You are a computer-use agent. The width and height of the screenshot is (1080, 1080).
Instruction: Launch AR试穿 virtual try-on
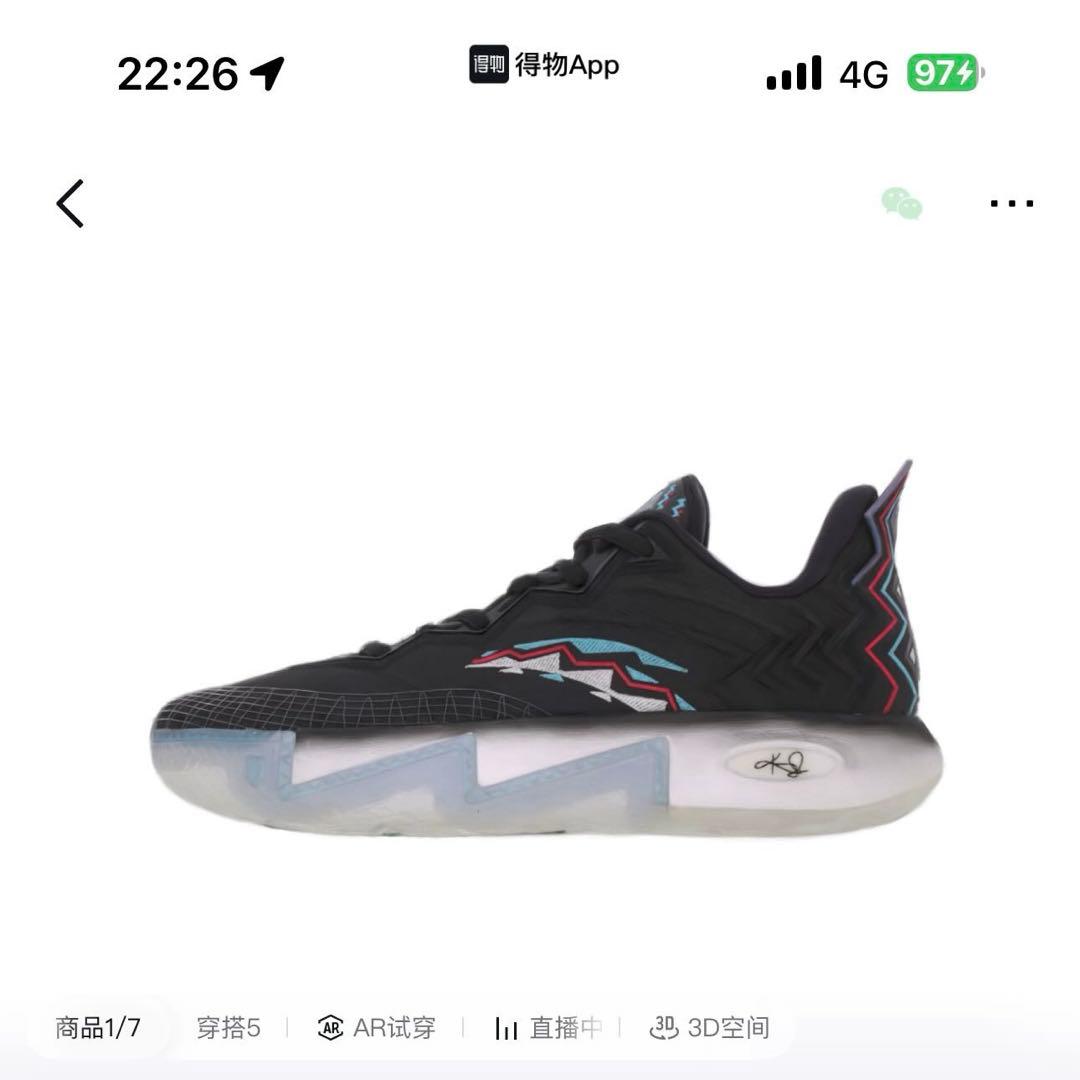(x=376, y=1027)
